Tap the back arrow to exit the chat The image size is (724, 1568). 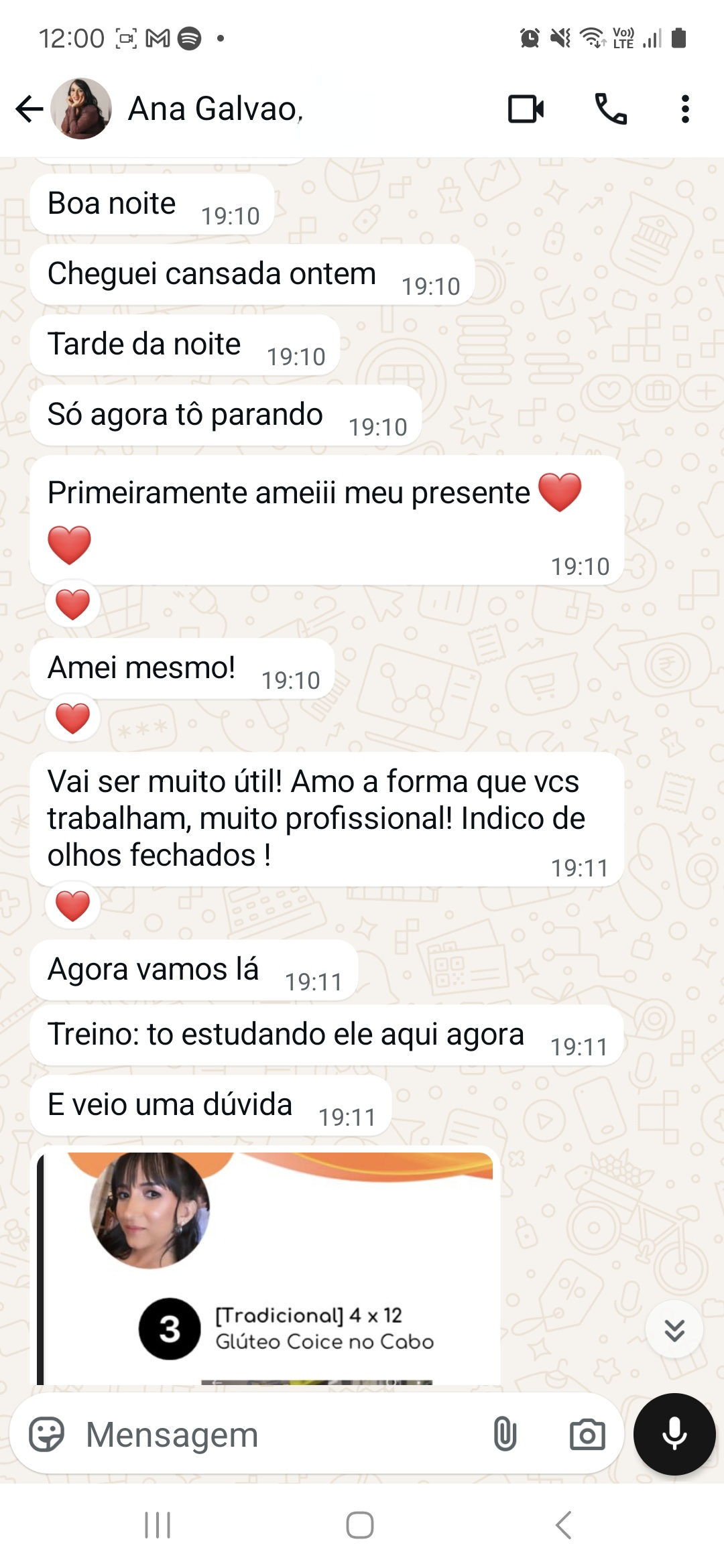tap(27, 109)
